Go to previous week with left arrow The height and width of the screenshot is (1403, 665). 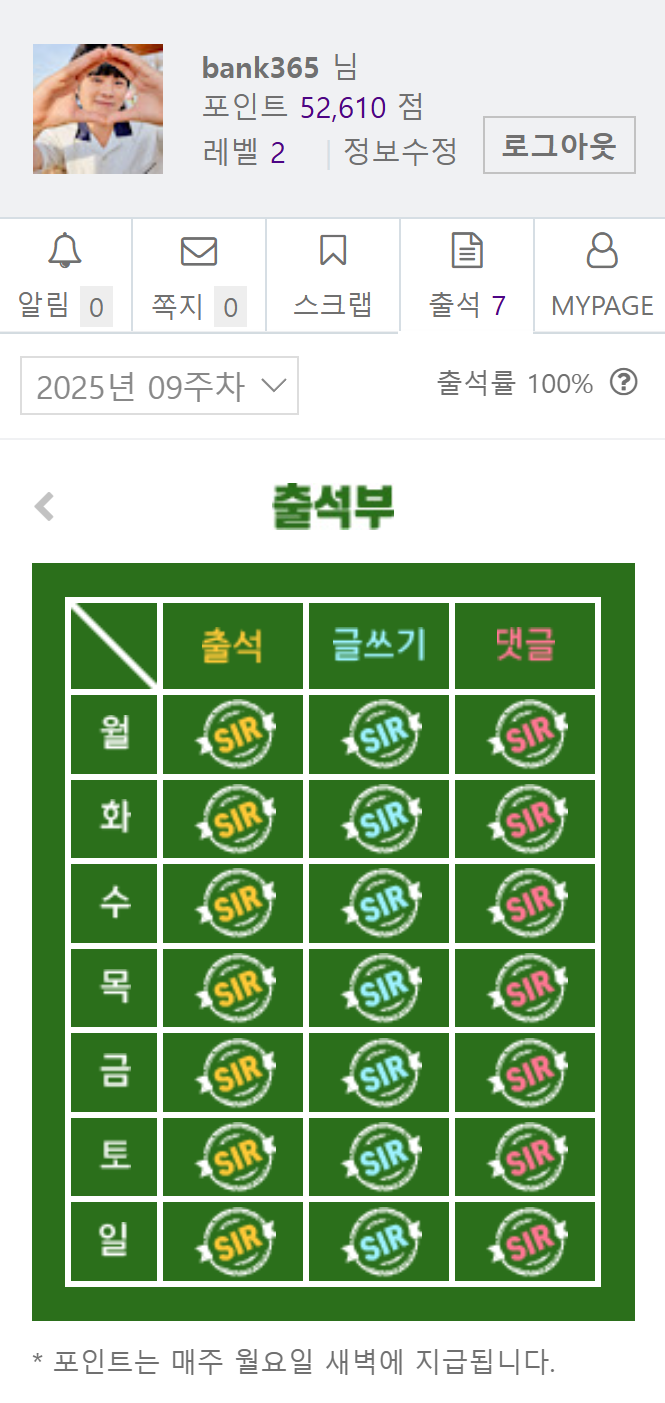pos(44,507)
